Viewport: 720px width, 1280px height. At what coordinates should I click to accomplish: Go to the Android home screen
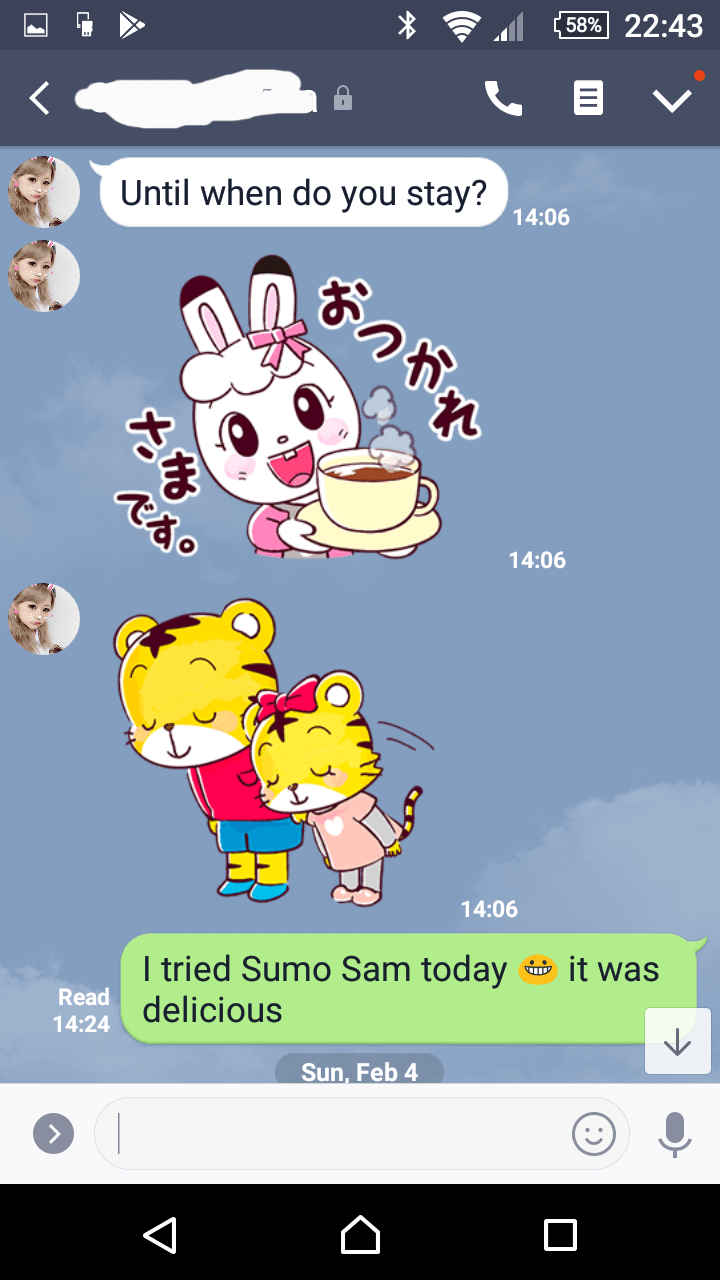tap(360, 1235)
